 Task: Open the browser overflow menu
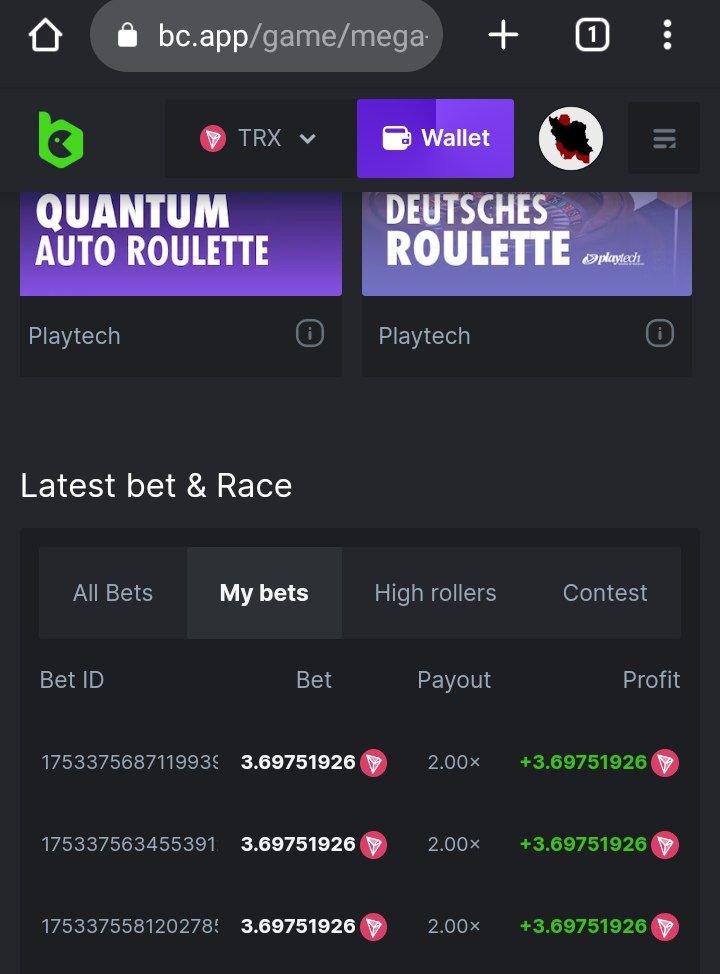(x=667, y=37)
